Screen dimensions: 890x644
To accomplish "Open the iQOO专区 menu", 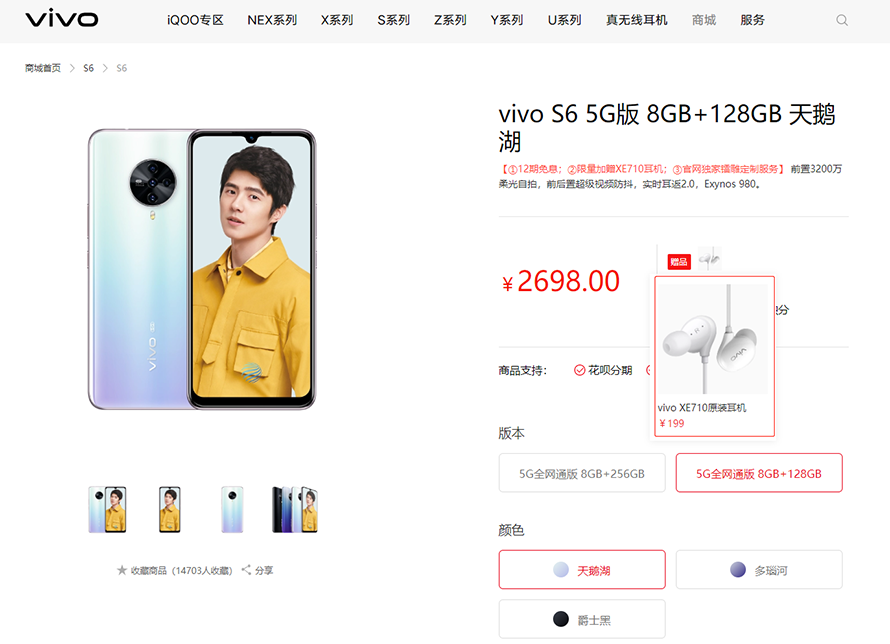I will [195, 20].
